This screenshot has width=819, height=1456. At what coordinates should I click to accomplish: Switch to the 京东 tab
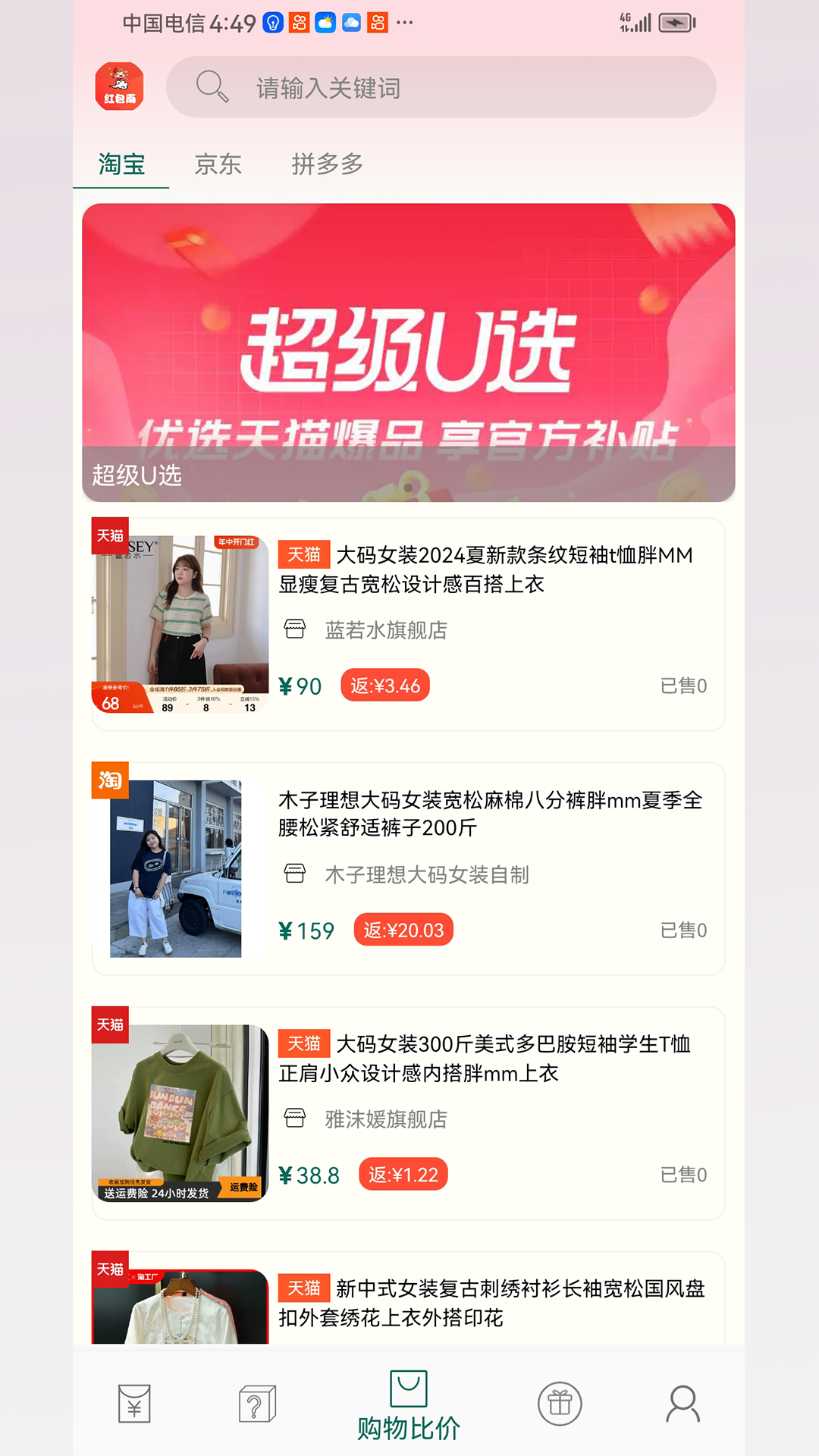coord(218,164)
